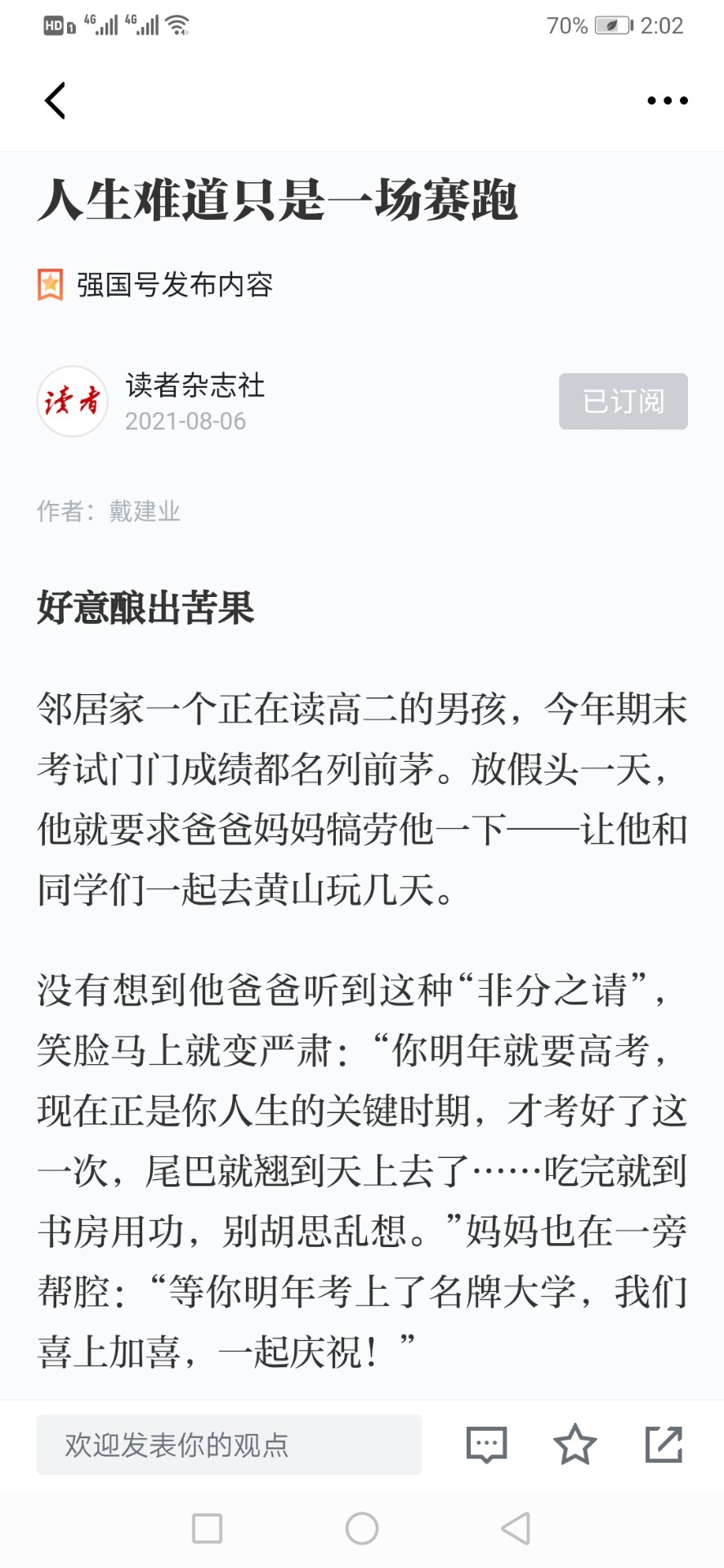Viewport: 724px width, 1568px height.
Task: Open 读者杂志社 publisher profile
Action: tap(194, 385)
